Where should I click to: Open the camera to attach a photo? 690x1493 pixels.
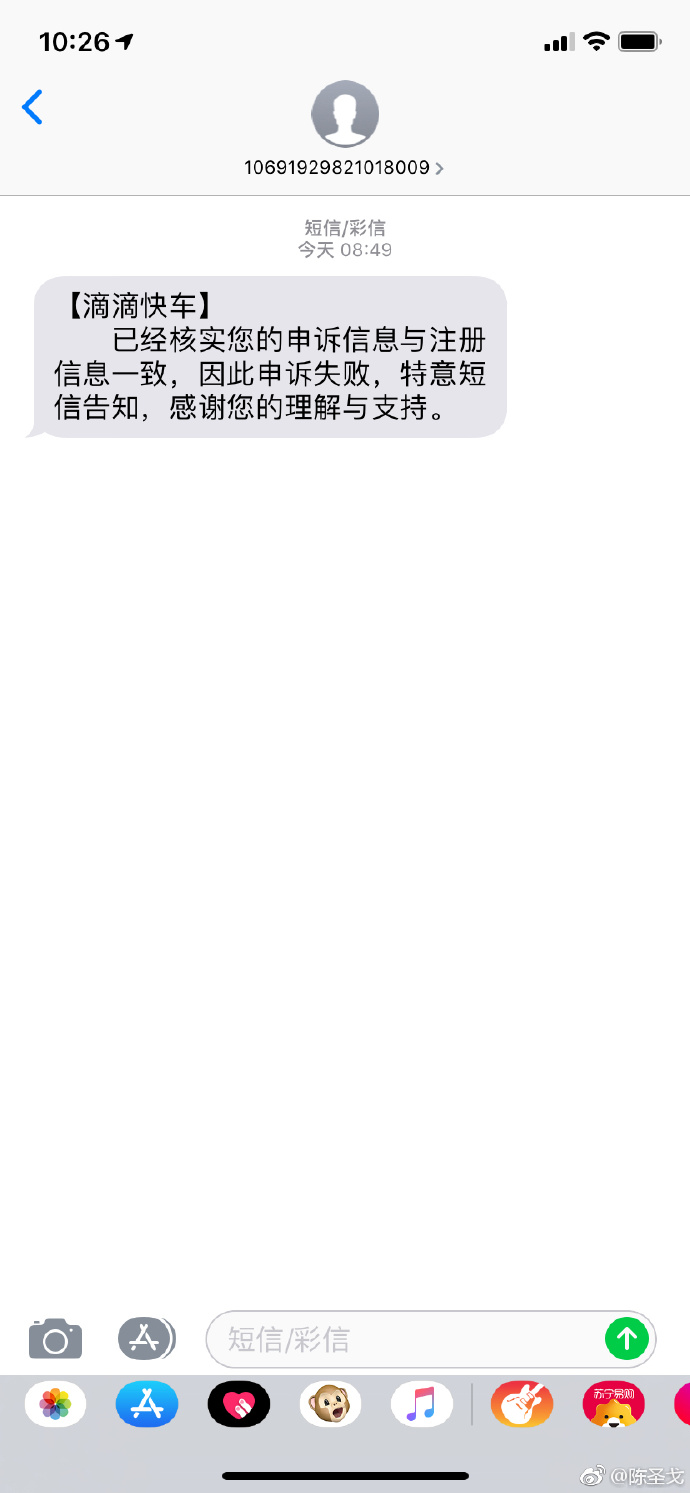55,1338
